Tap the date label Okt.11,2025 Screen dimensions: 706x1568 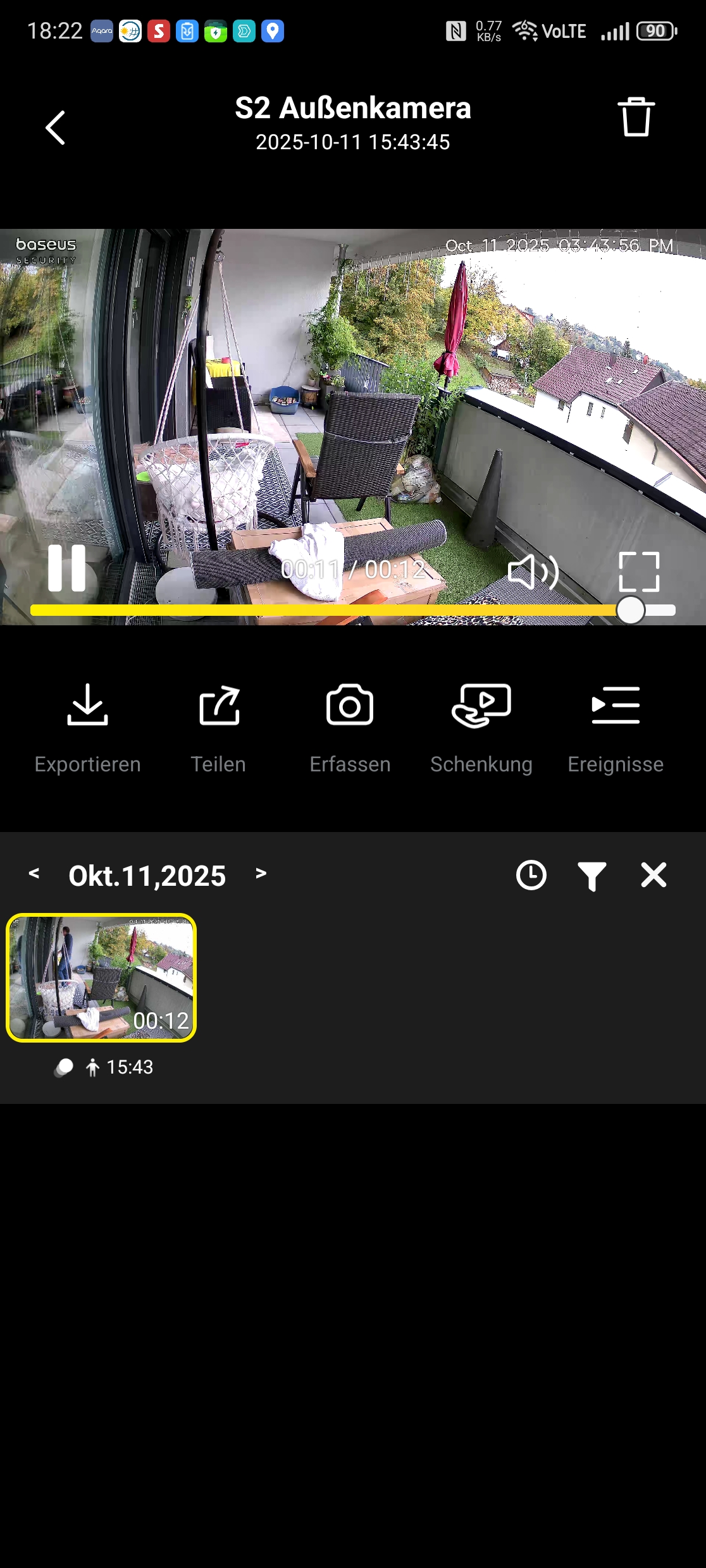click(147, 876)
